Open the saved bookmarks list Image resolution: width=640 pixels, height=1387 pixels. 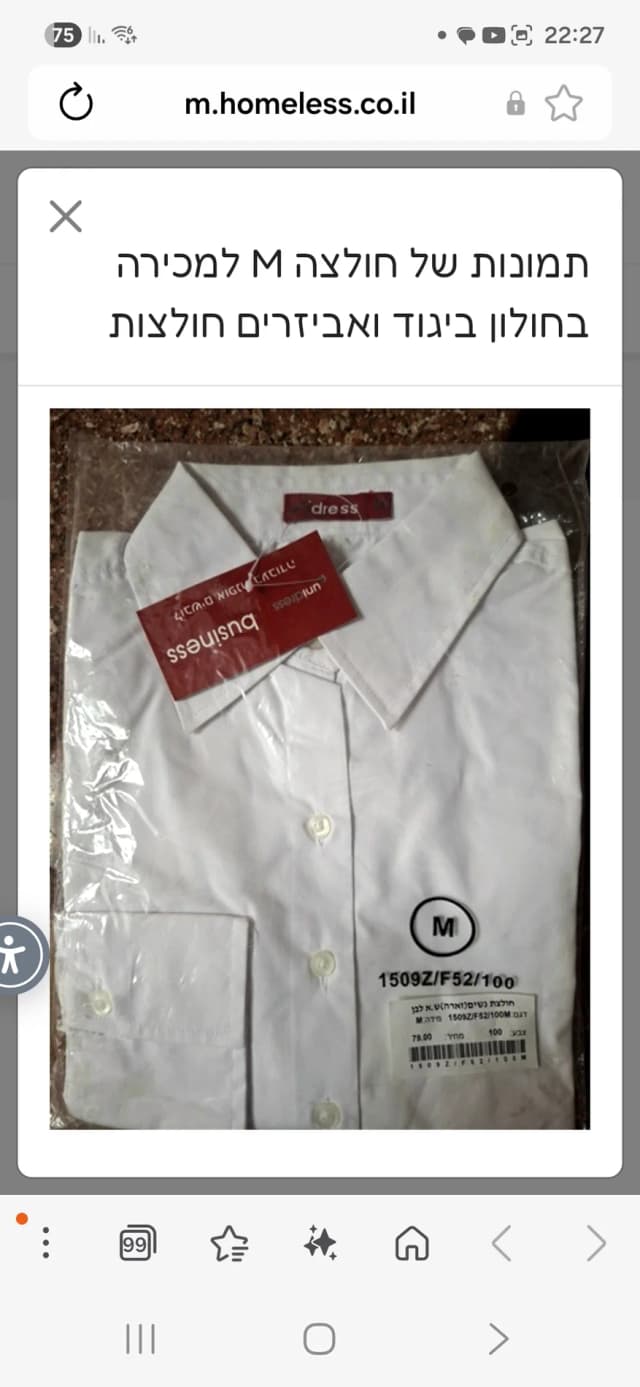pyautogui.click(x=229, y=1244)
